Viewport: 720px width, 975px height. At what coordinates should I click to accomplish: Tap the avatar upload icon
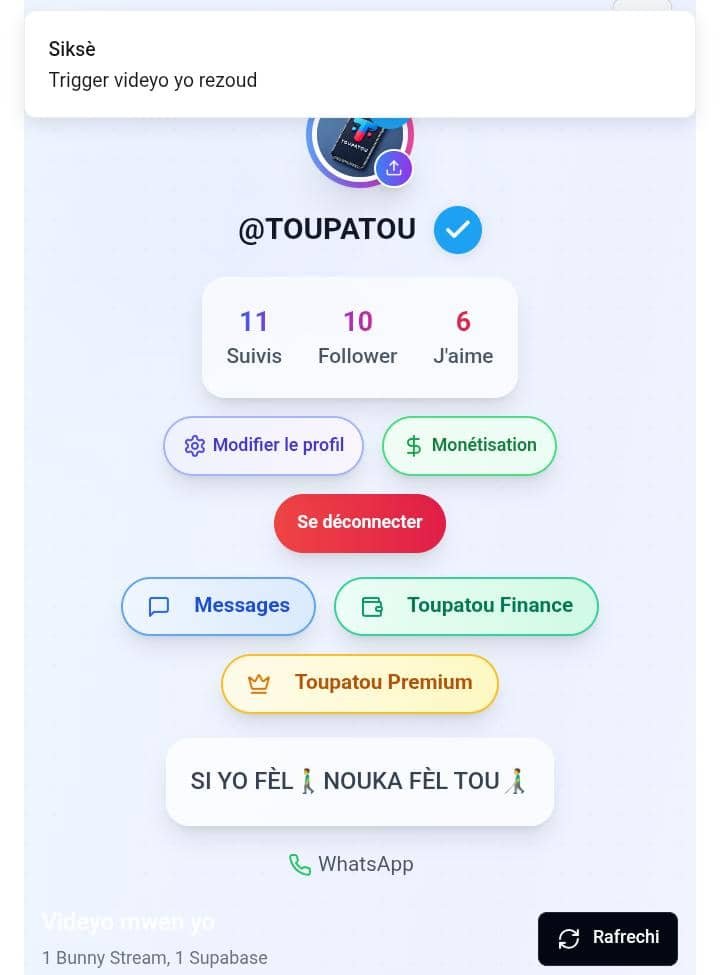(394, 167)
